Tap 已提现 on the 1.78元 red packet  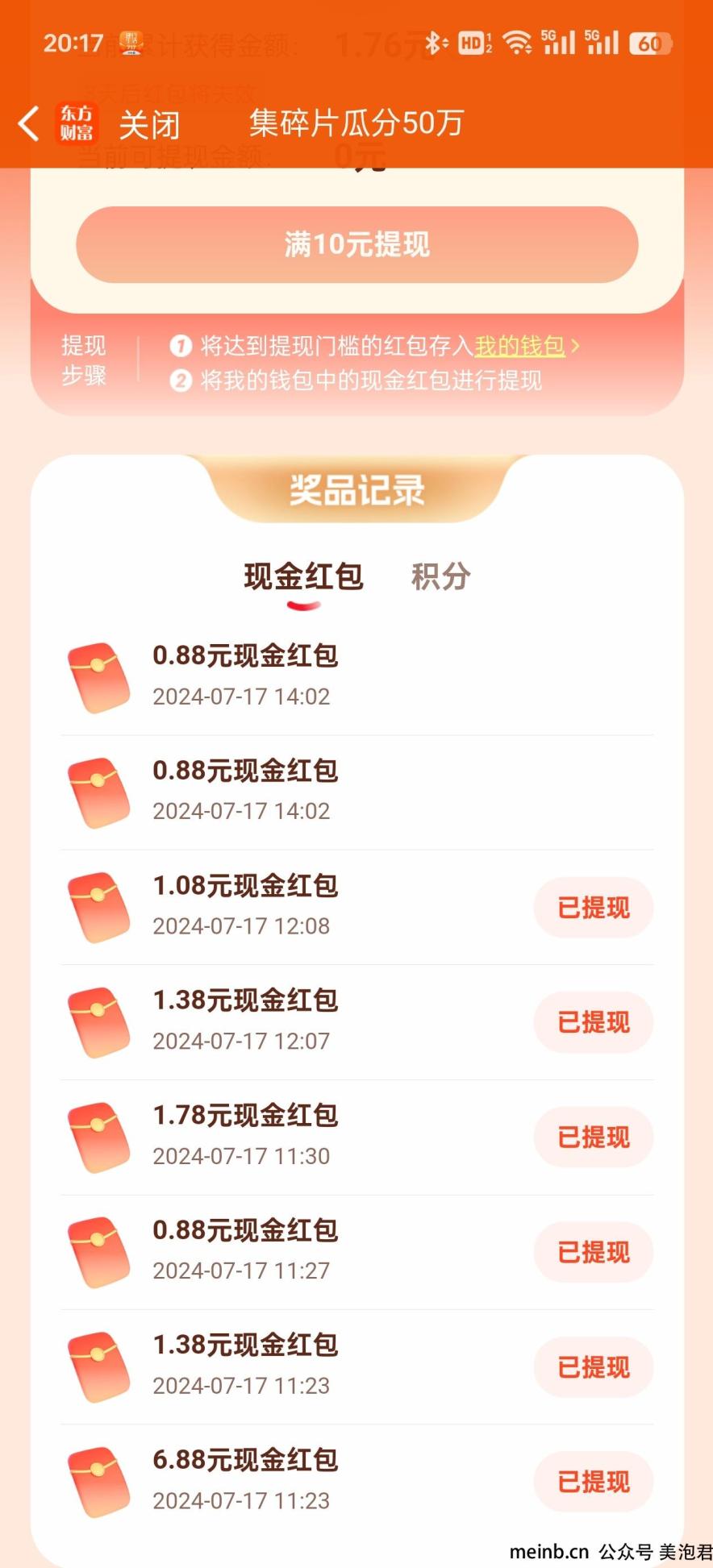point(594,1138)
